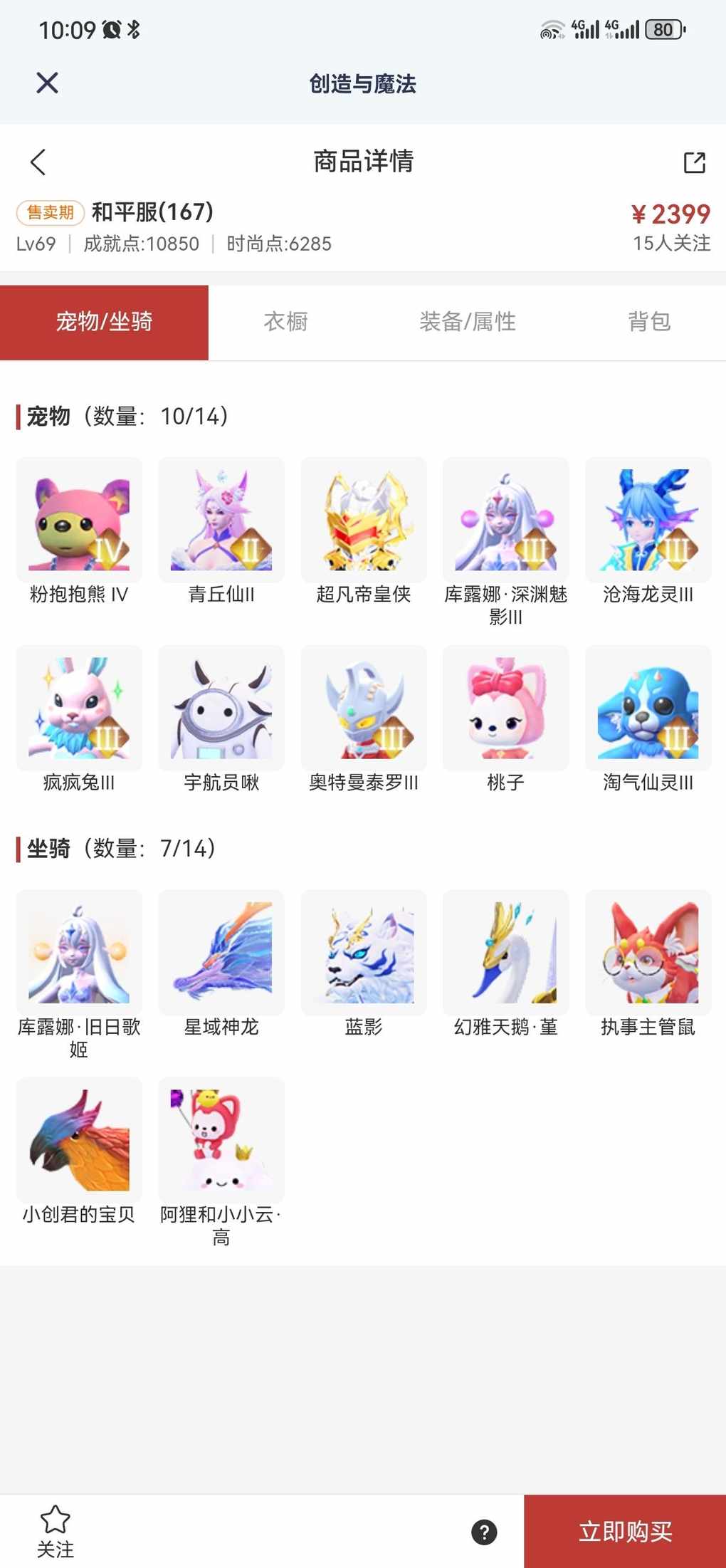Switch to the 背包 tab
This screenshot has width=726, height=1568.
648,322
